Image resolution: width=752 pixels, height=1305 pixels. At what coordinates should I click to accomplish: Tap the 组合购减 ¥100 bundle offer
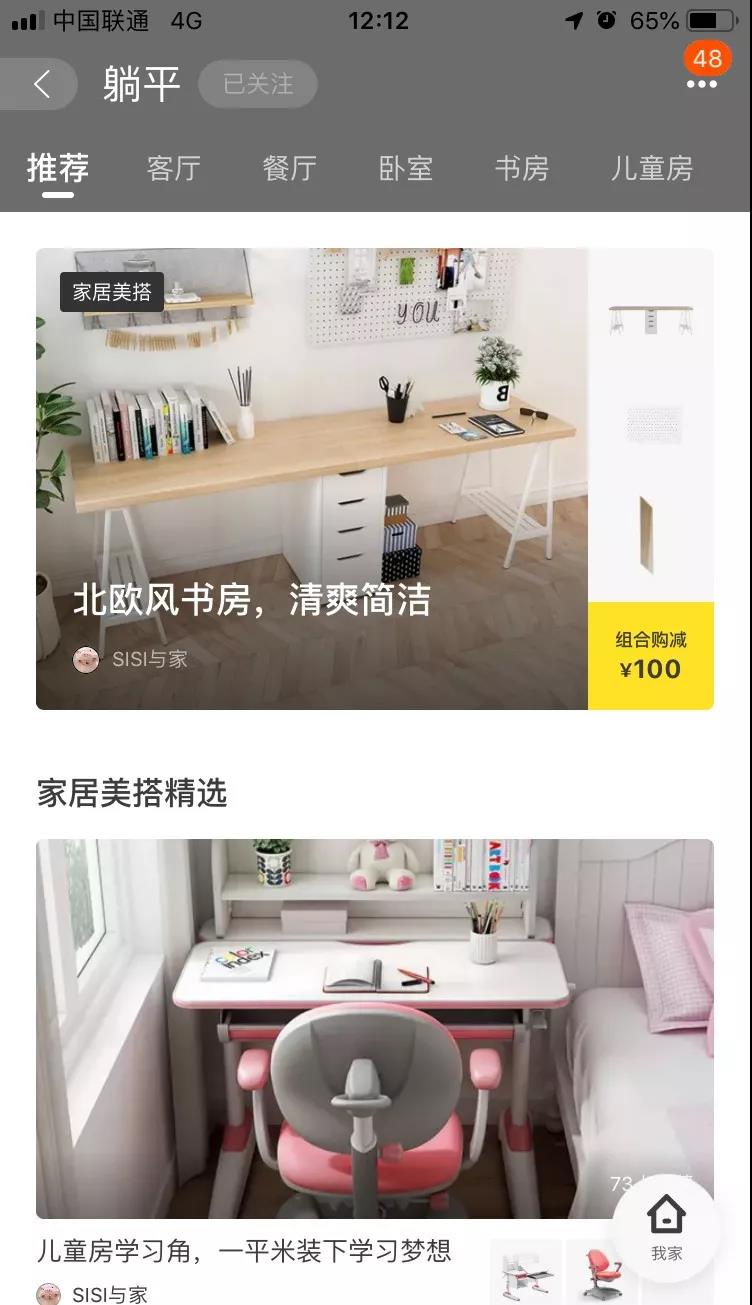pyautogui.click(x=651, y=656)
